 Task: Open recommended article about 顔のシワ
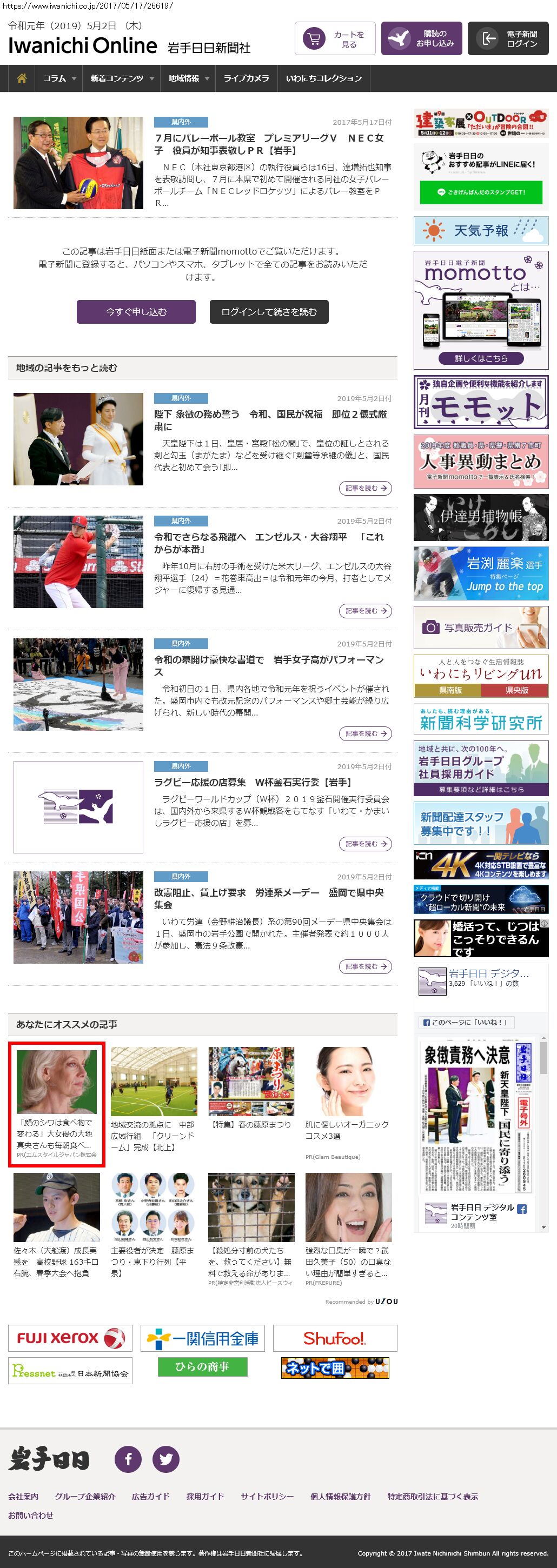(x=57, y=1104)
